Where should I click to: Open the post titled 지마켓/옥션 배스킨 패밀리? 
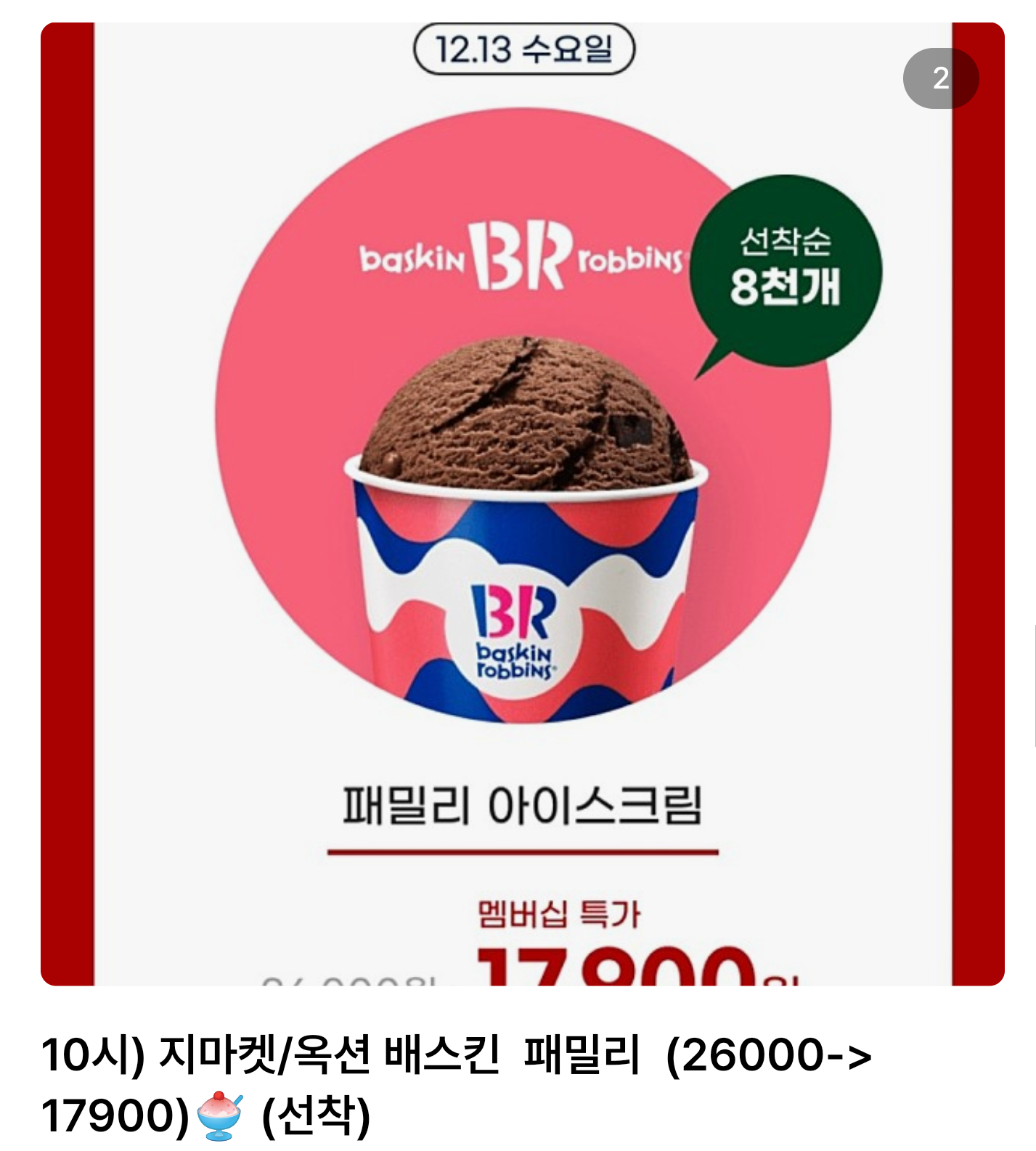pyautogui.click(x=456, y=1084)
